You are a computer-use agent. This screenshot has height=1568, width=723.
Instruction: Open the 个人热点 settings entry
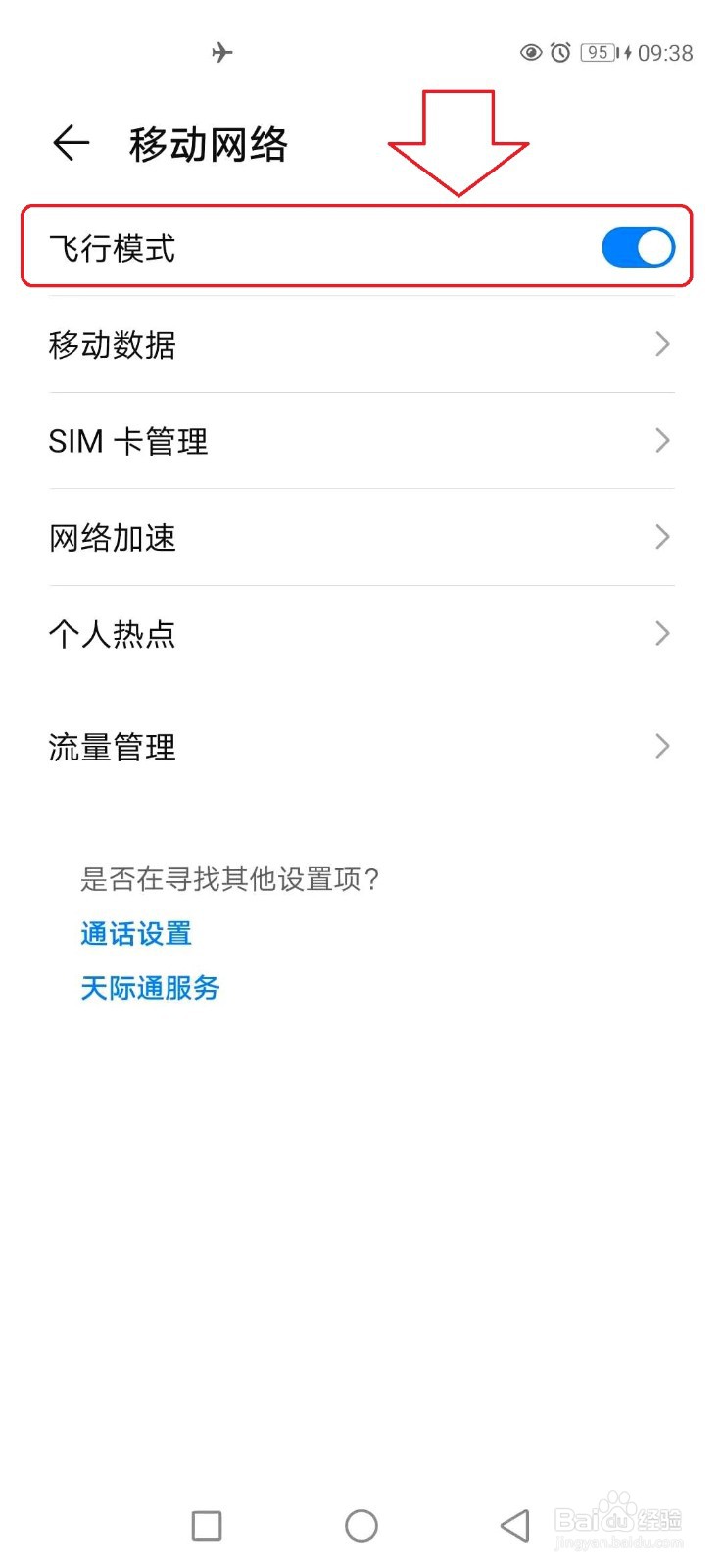(x=662, y=633)
